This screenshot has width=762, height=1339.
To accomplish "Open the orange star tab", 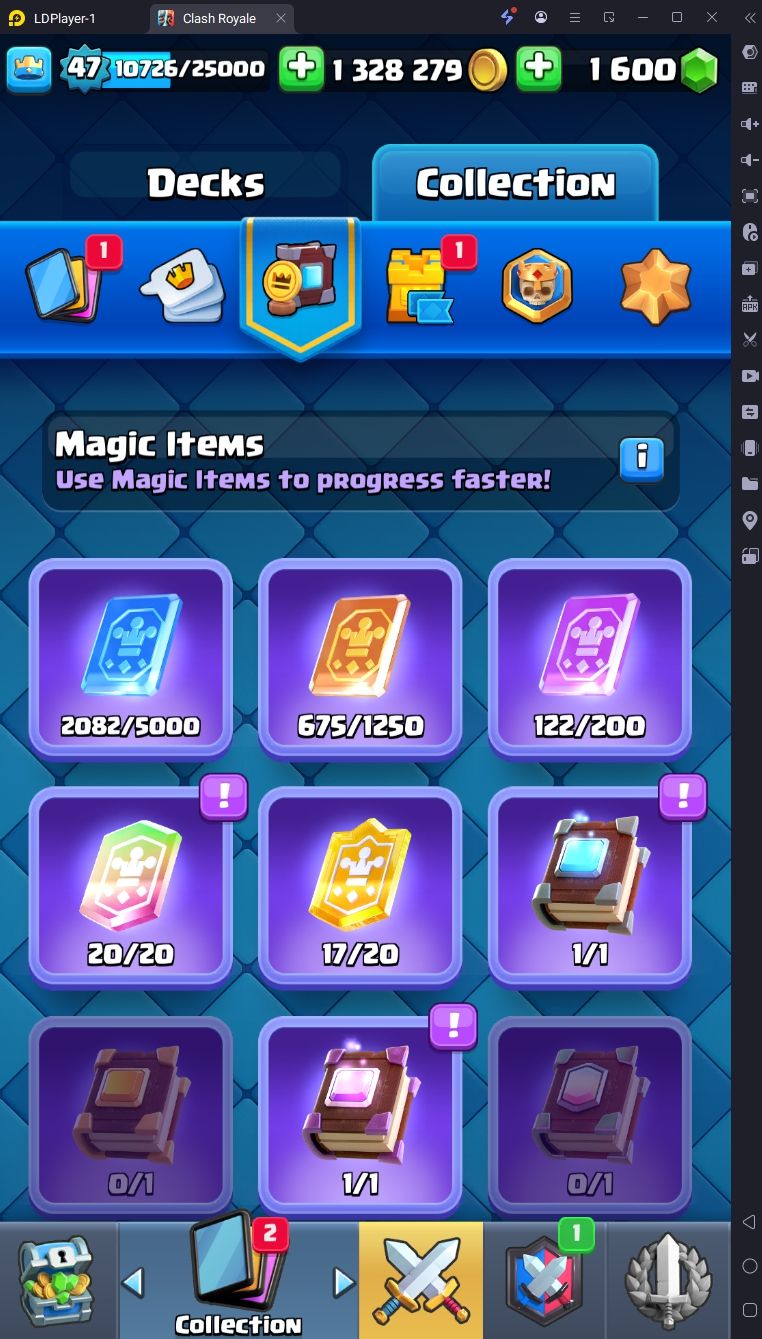I will click(656, 286).
